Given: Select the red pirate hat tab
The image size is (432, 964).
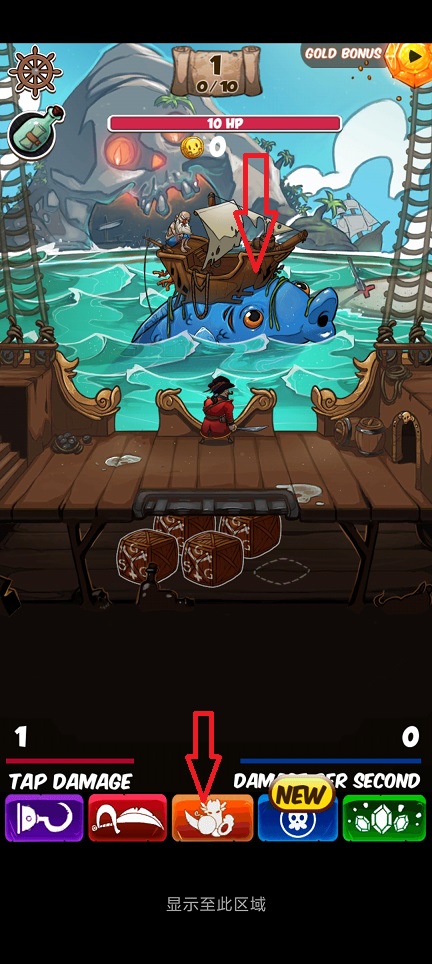Looking at the screenshot, I should click(x=128, y=818).
